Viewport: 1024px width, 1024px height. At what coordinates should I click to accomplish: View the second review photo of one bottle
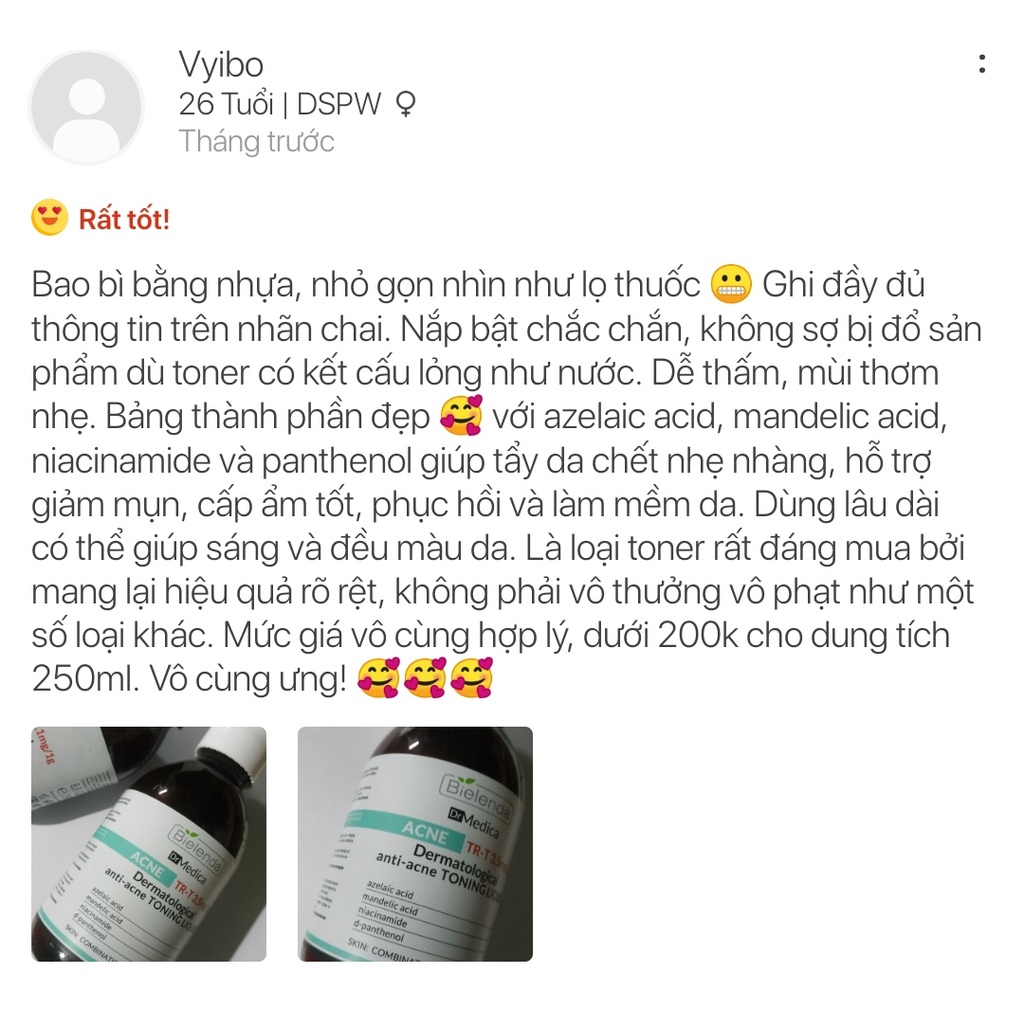pos(415,844)
